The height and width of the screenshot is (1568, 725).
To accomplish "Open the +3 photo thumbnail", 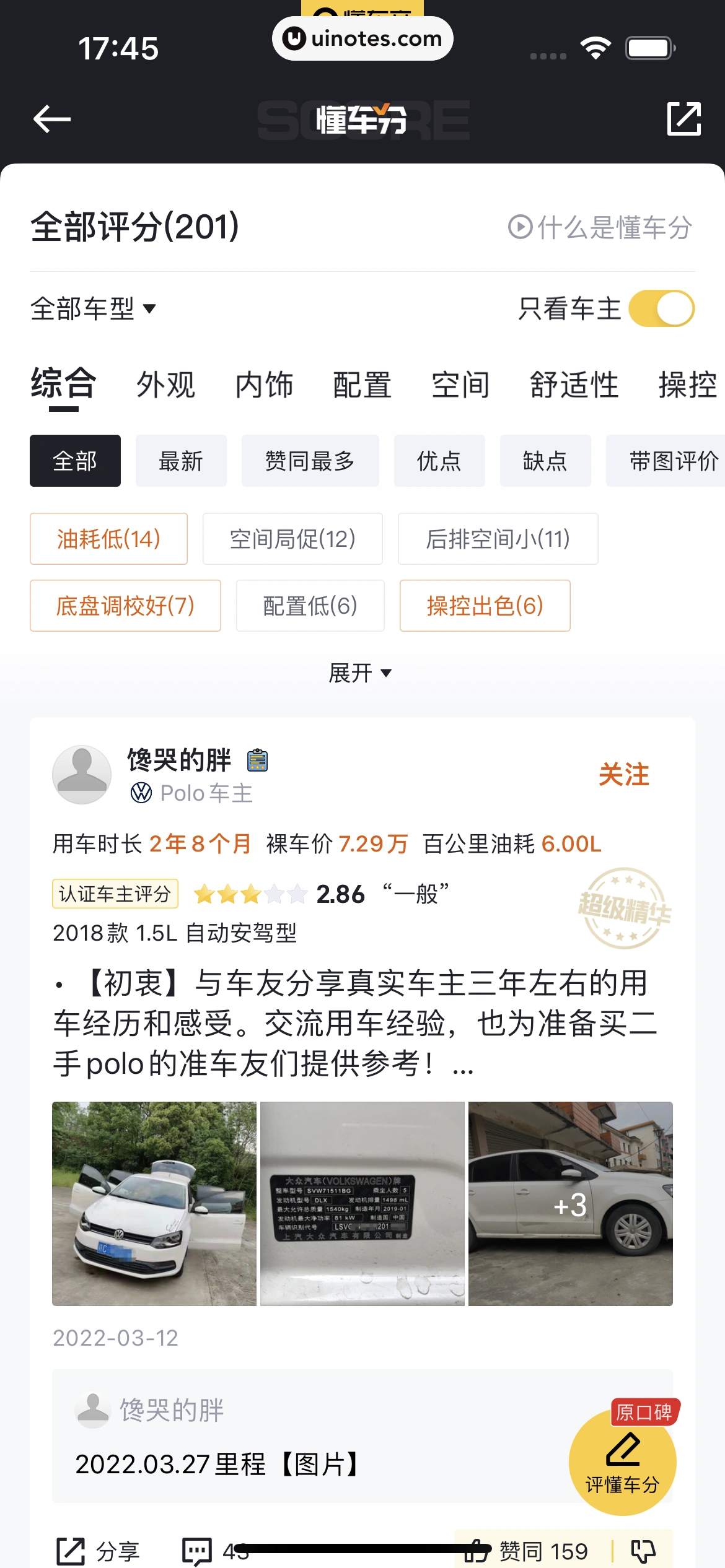I will 570,1204.
